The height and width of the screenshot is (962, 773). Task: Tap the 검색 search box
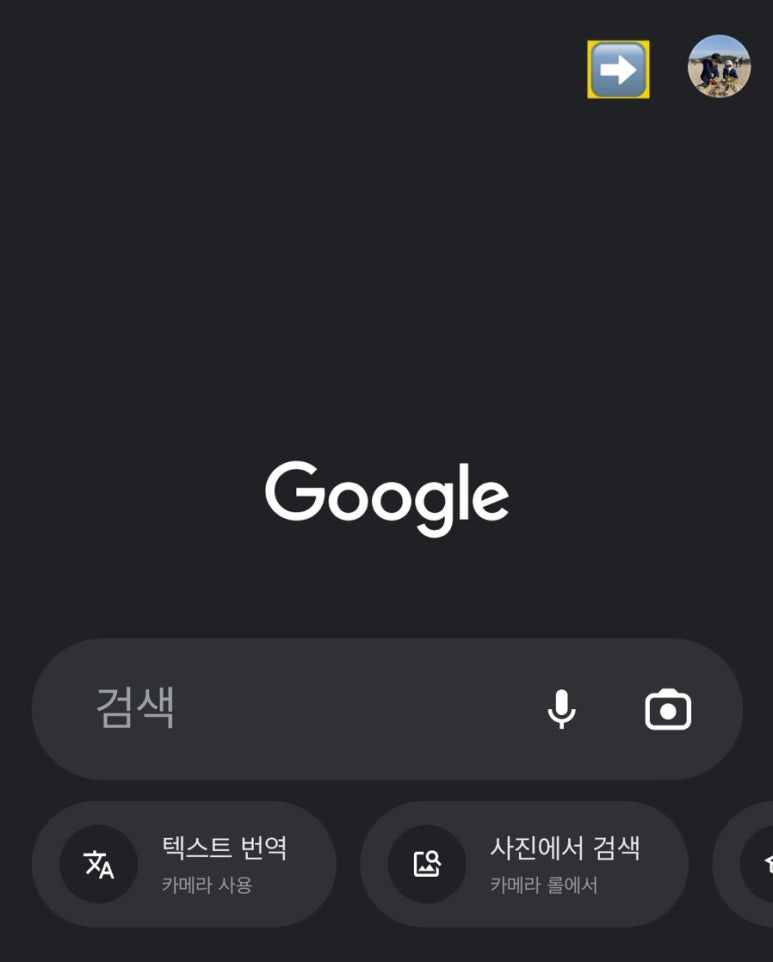290,709
